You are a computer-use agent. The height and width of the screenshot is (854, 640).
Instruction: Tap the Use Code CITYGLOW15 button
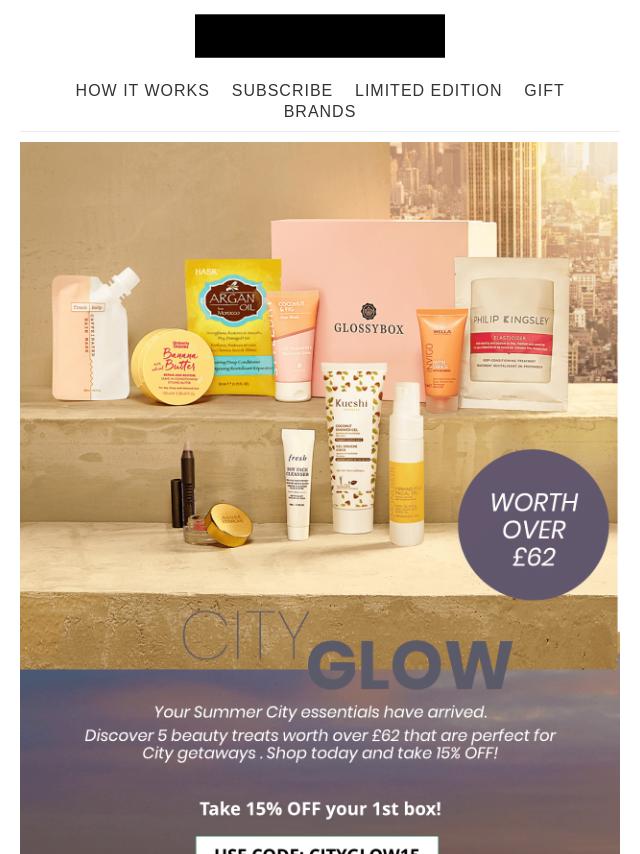tap(317, 846)
